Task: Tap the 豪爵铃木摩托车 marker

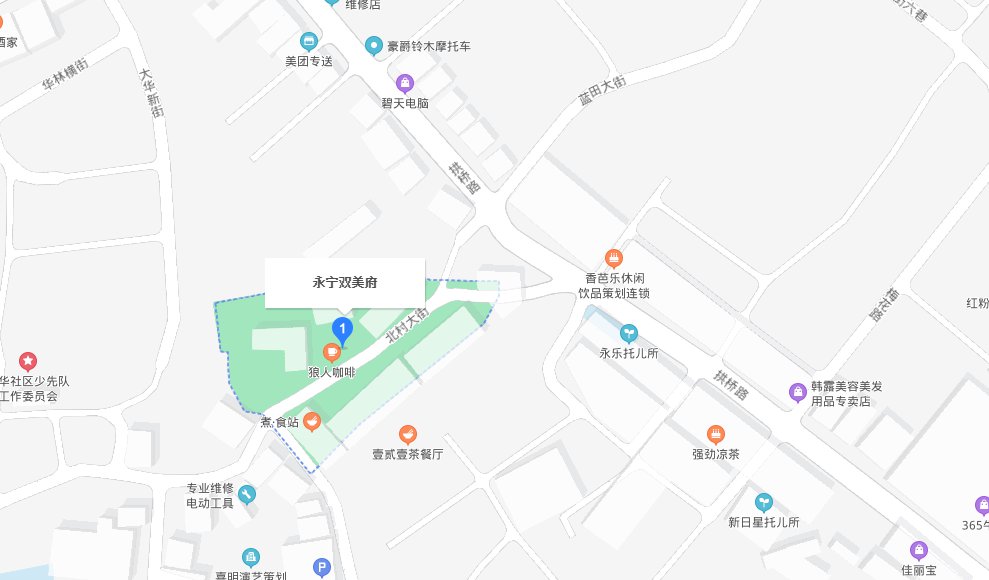Action: coord(374,45)
